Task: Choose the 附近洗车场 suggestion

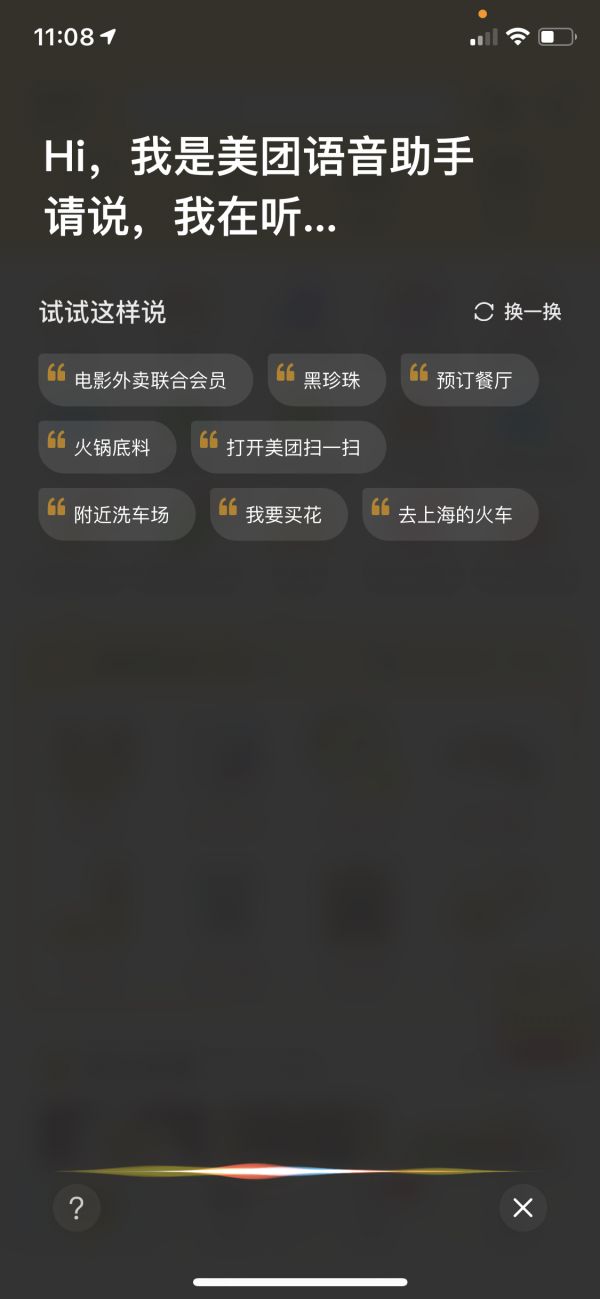Action: coord(117,515)
